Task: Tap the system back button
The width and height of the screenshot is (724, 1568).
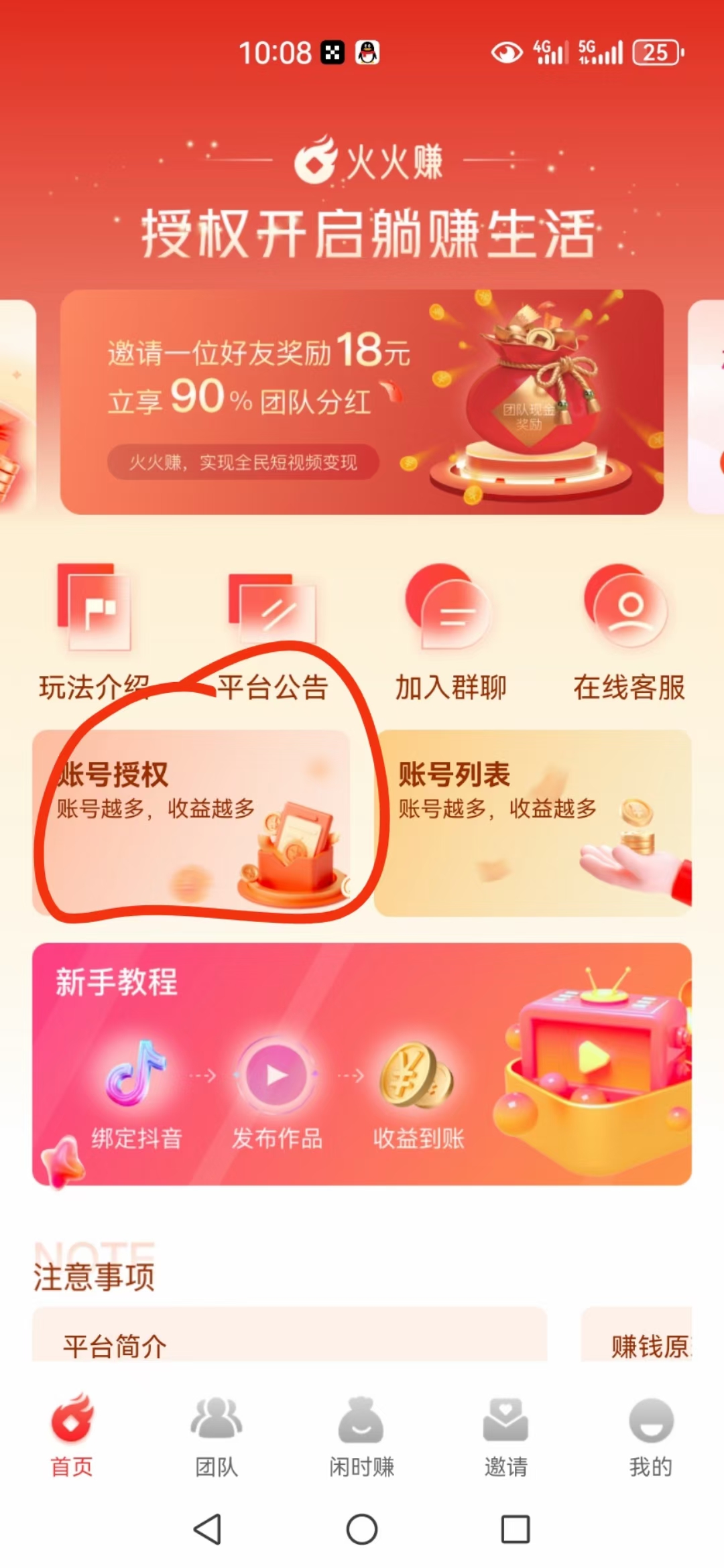Action: click(x=207, y=1529)
